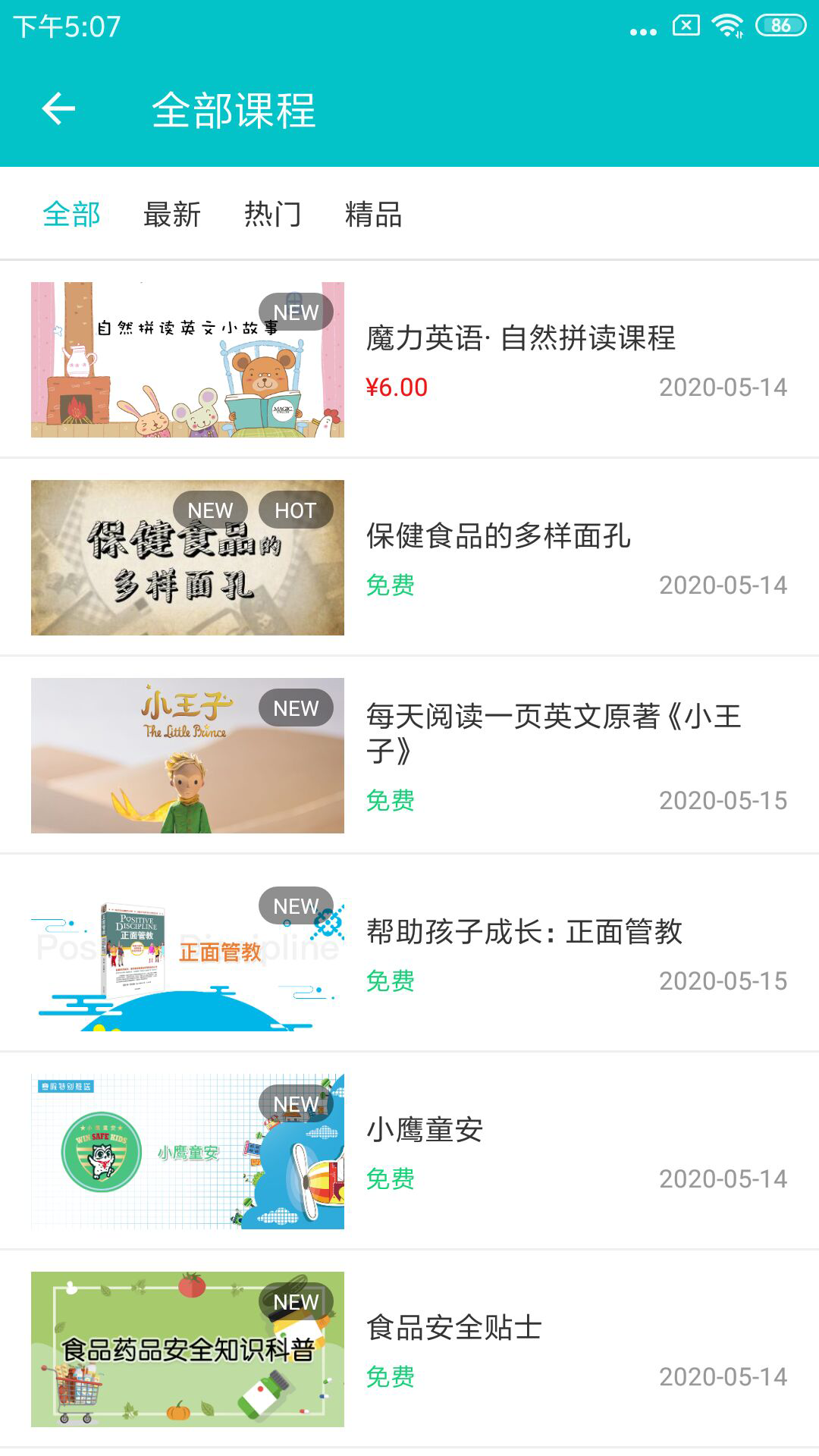Open the 小鹰童安 course

click(425, 1130)
